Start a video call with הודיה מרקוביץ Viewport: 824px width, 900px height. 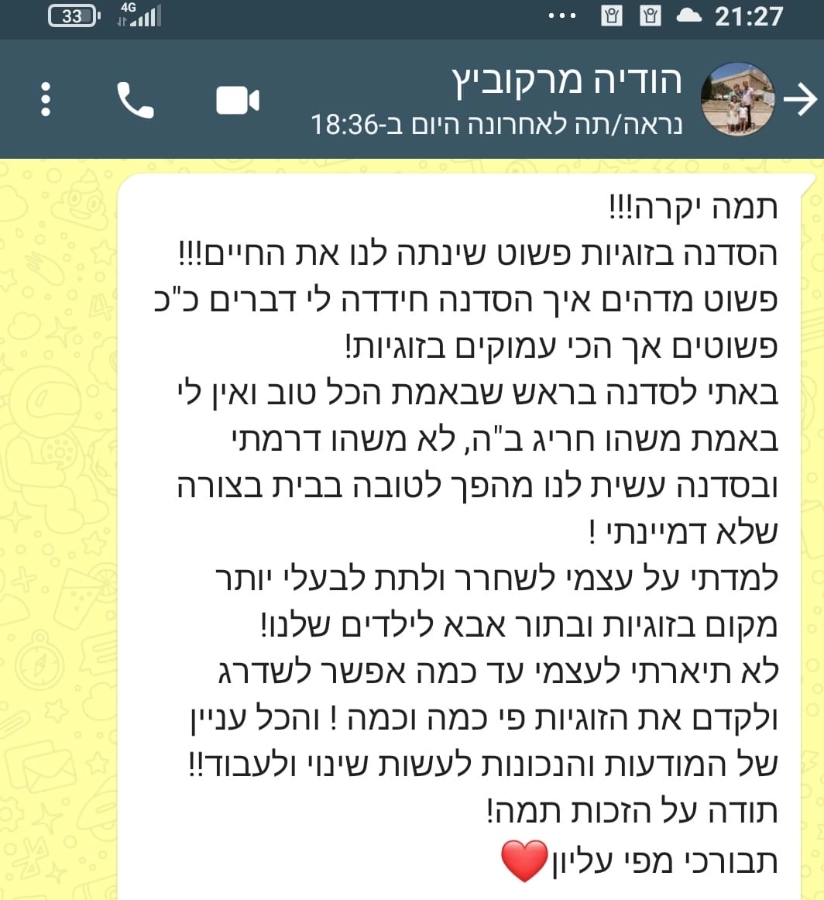238,100
